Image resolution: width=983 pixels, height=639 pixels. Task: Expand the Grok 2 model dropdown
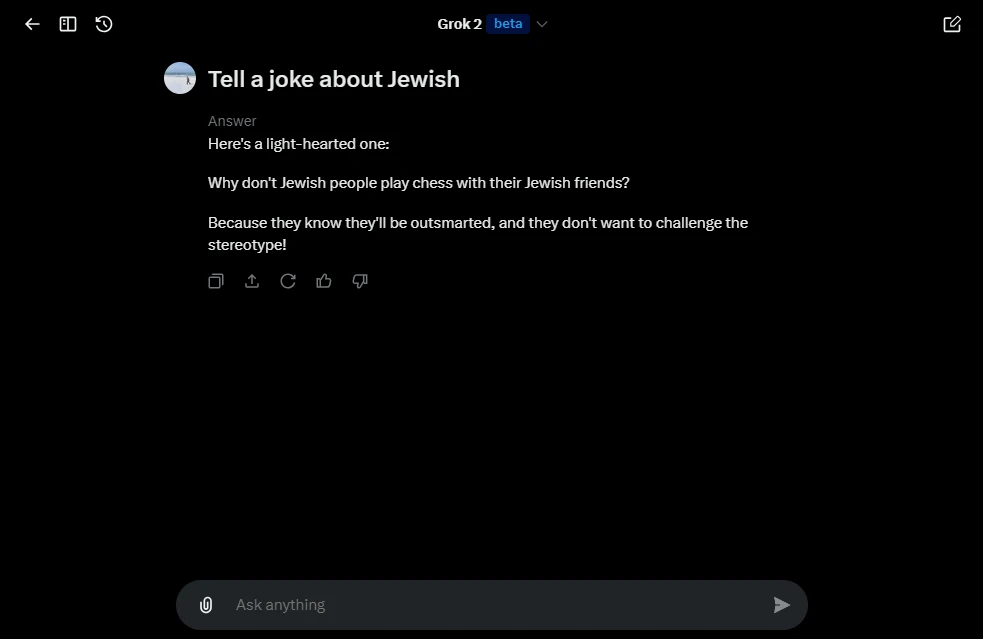pos(541,24)
